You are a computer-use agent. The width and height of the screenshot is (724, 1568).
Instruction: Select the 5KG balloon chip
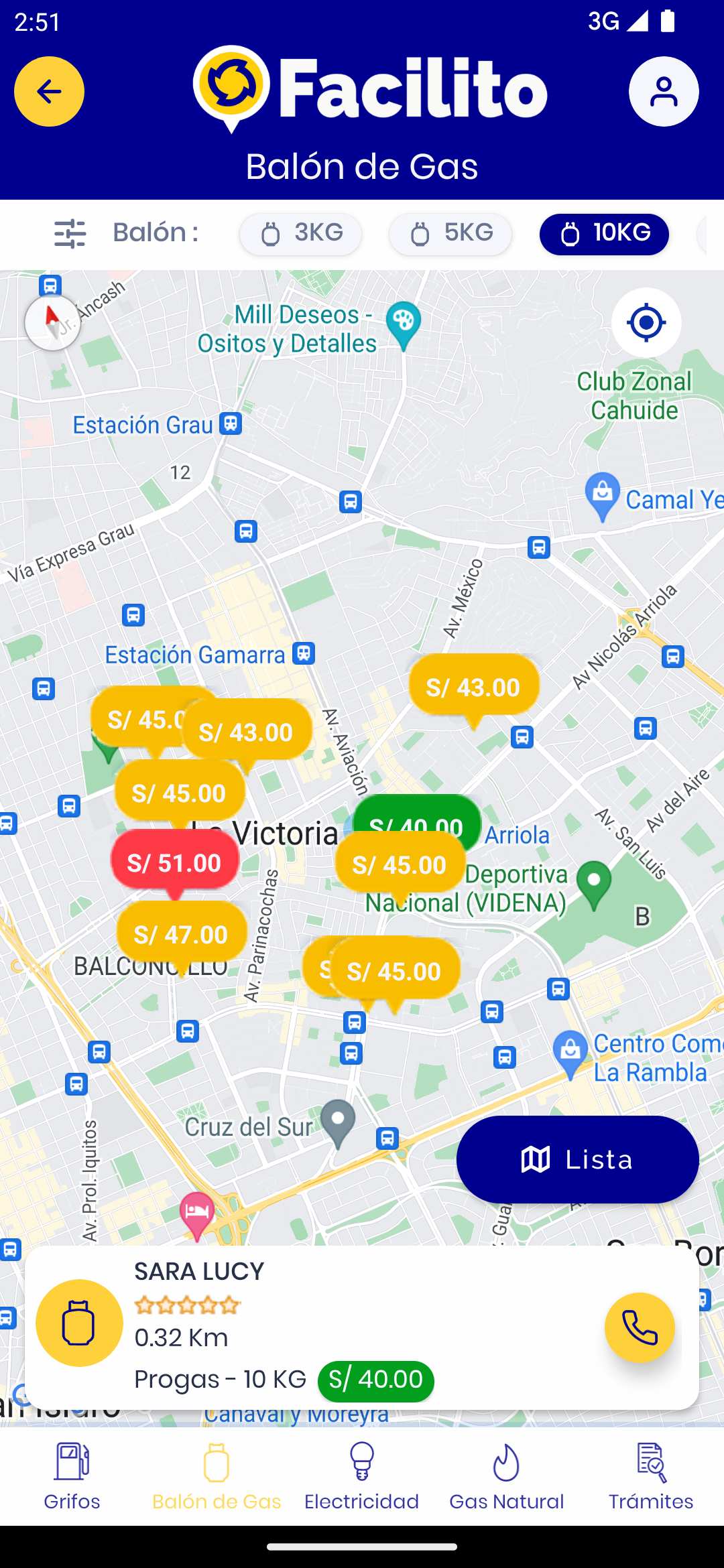[x=450, y=234]
